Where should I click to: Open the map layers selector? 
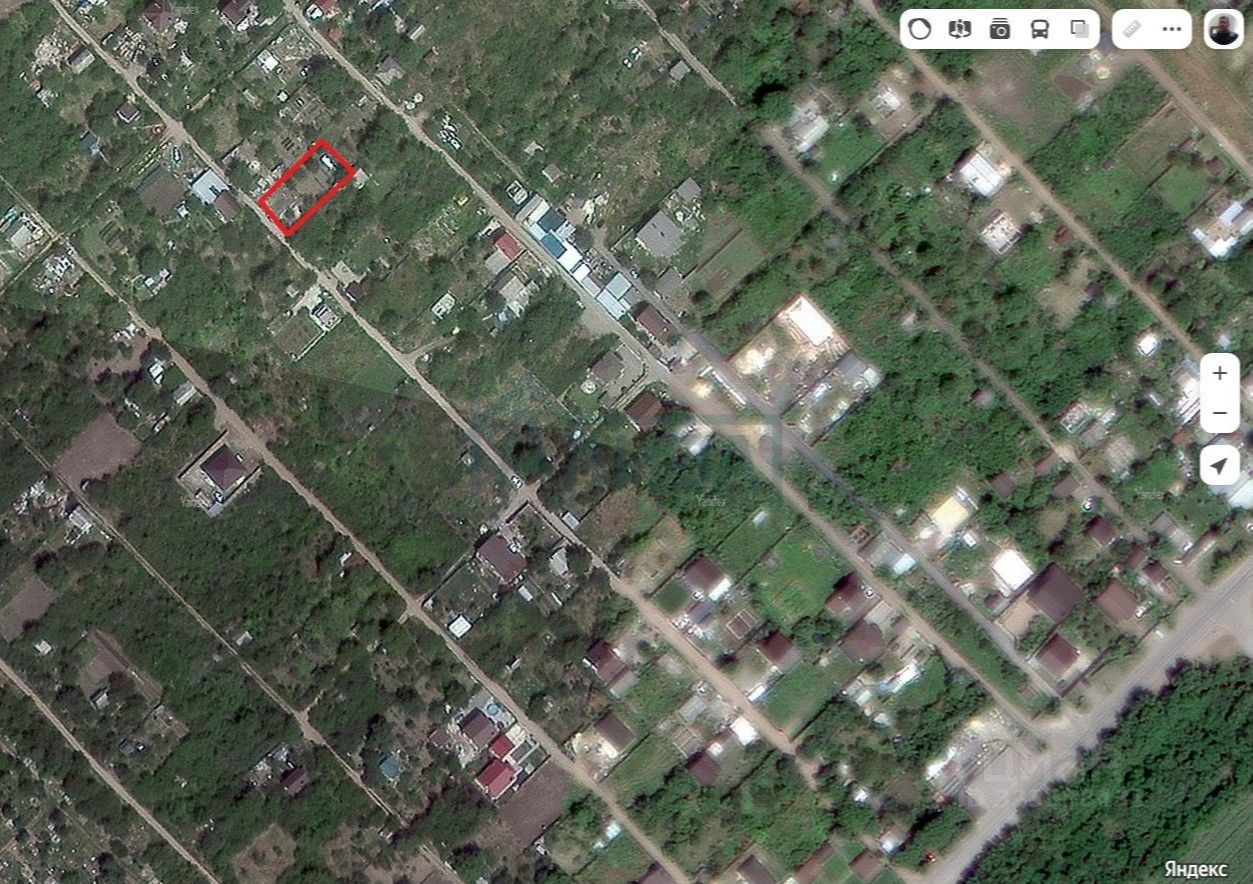point(1080,29)
